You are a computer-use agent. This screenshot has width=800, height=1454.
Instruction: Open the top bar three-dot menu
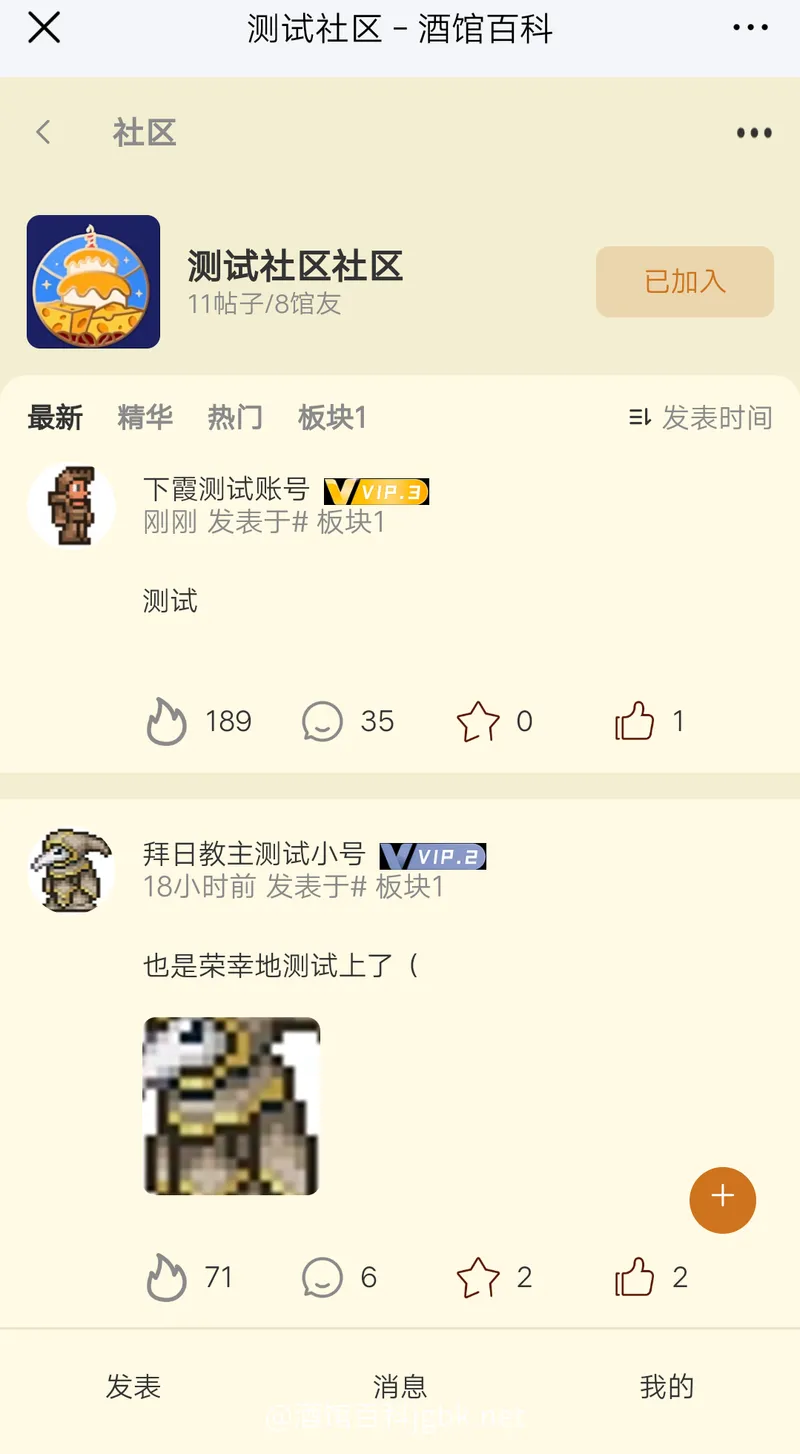[750, 28]
